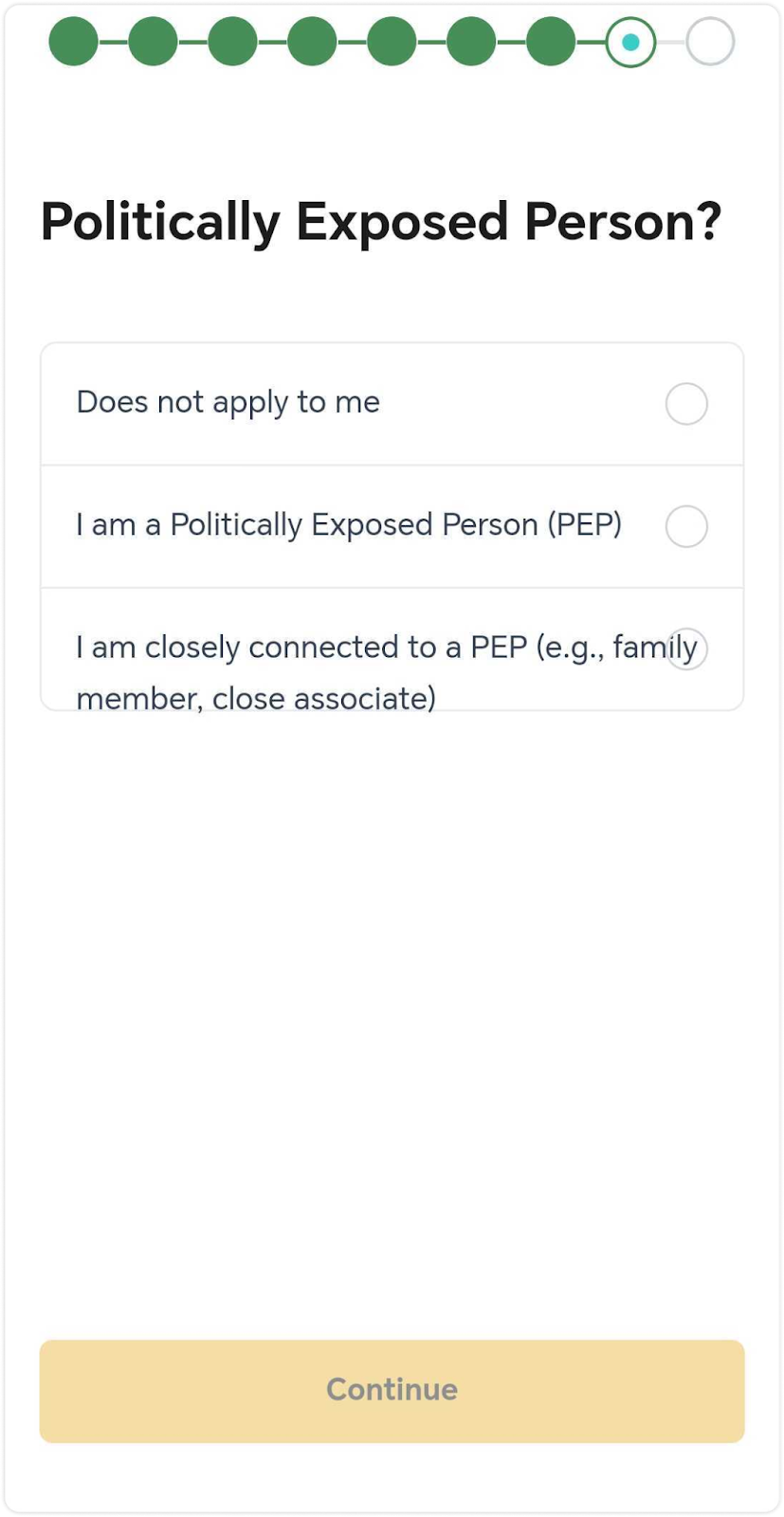Pick "I am closely connected to a PEP"
The height and width of the screenshot is (1517, 784).
[392, 649]
